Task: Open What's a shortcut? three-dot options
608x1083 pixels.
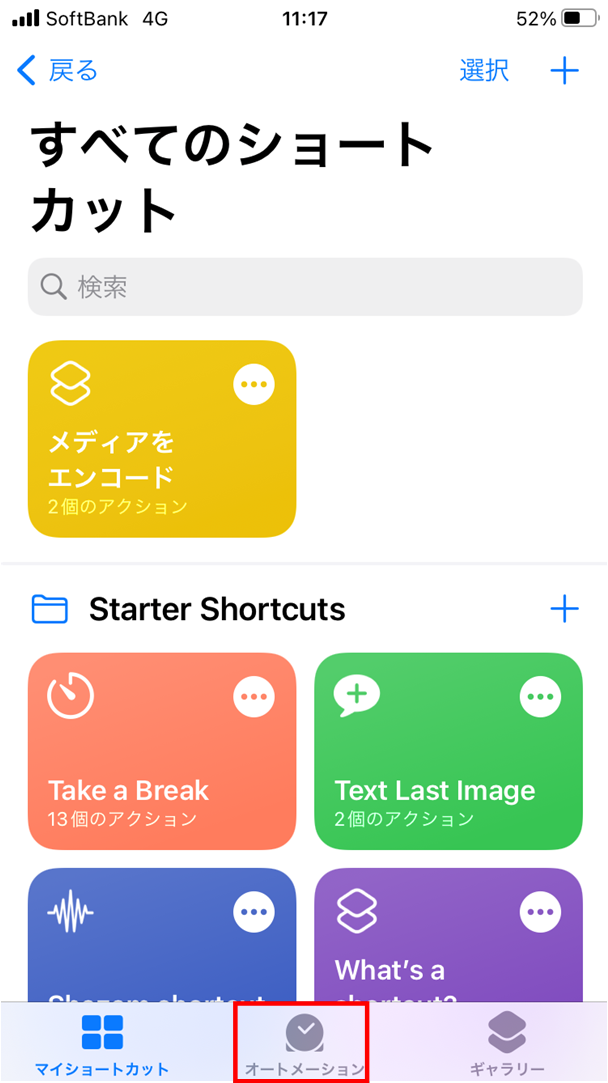Action: [x=541, y=911]
